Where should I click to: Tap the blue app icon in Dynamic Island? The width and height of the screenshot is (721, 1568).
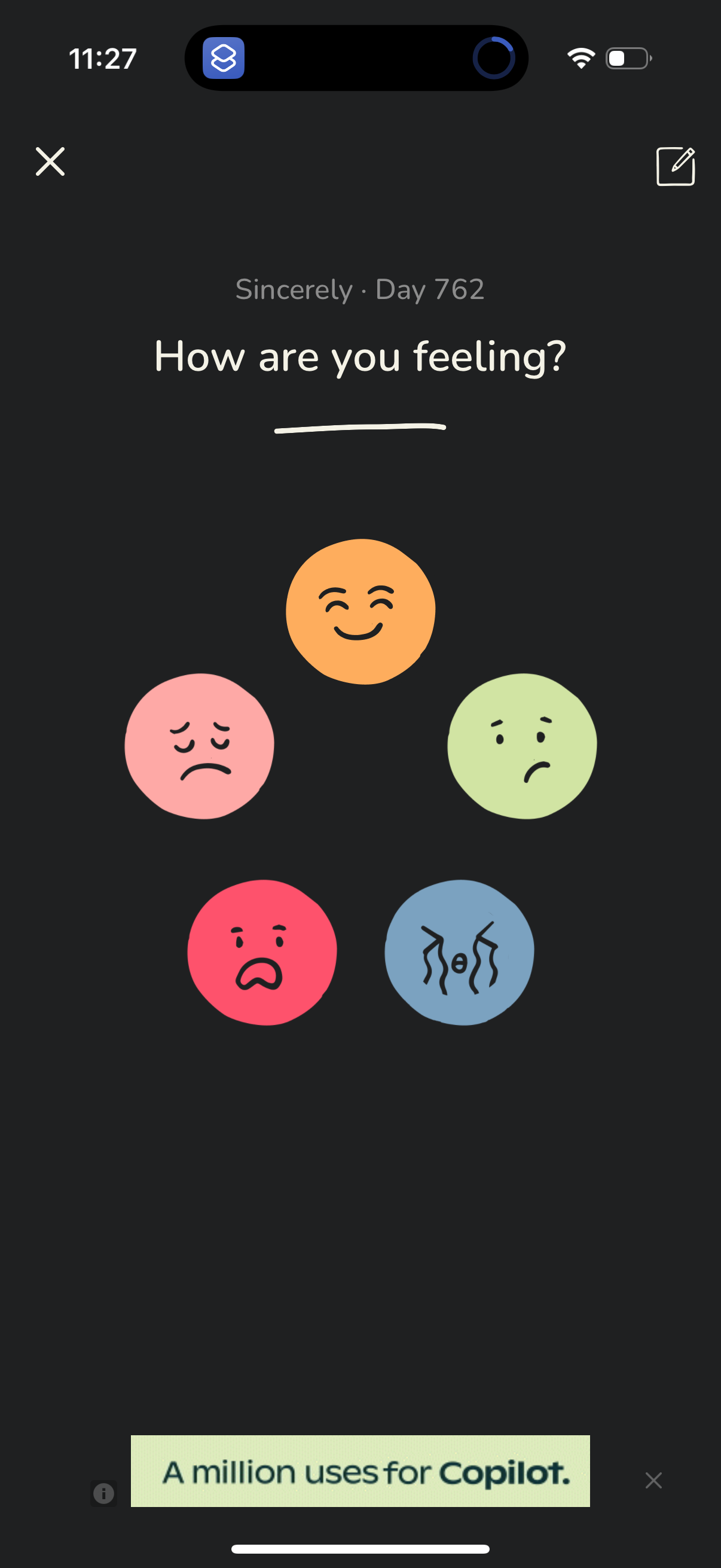tap(224, 58)
